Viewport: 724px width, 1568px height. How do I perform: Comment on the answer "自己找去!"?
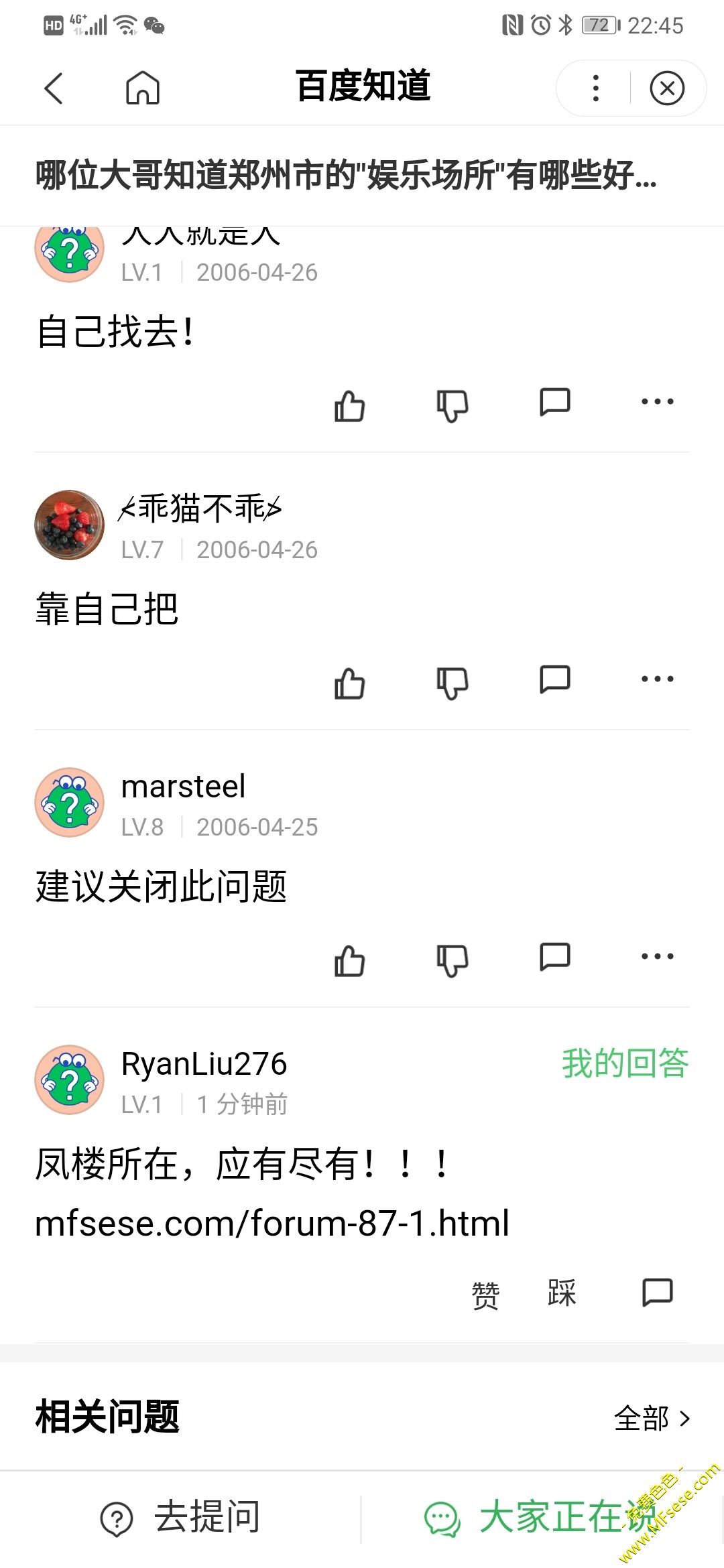pyautogui.click(x=555, y=403)
